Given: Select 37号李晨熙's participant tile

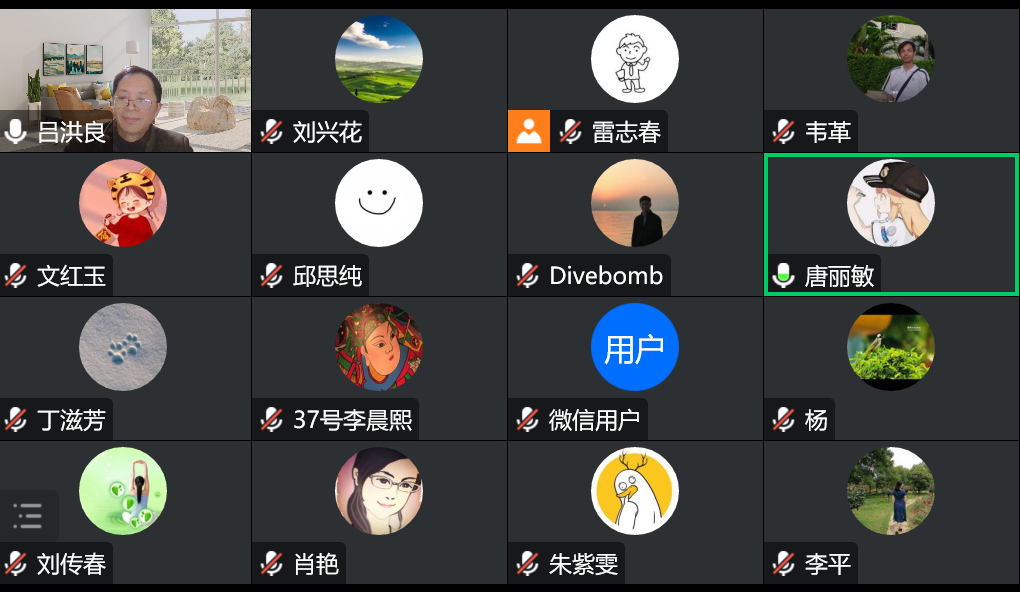Looking at the screenshot, I should point(379,367).
